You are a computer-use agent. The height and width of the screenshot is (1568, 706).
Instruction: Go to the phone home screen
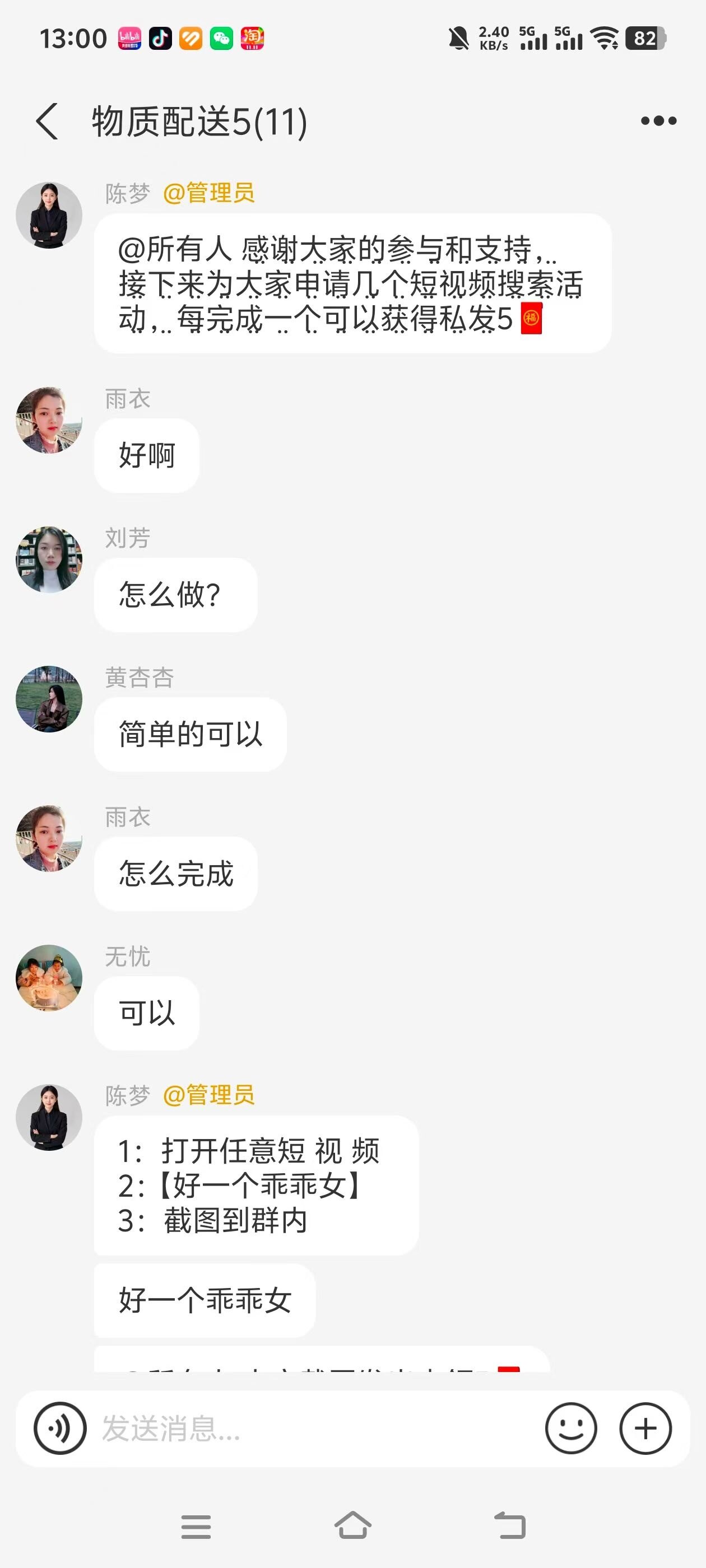point(352,1525)
